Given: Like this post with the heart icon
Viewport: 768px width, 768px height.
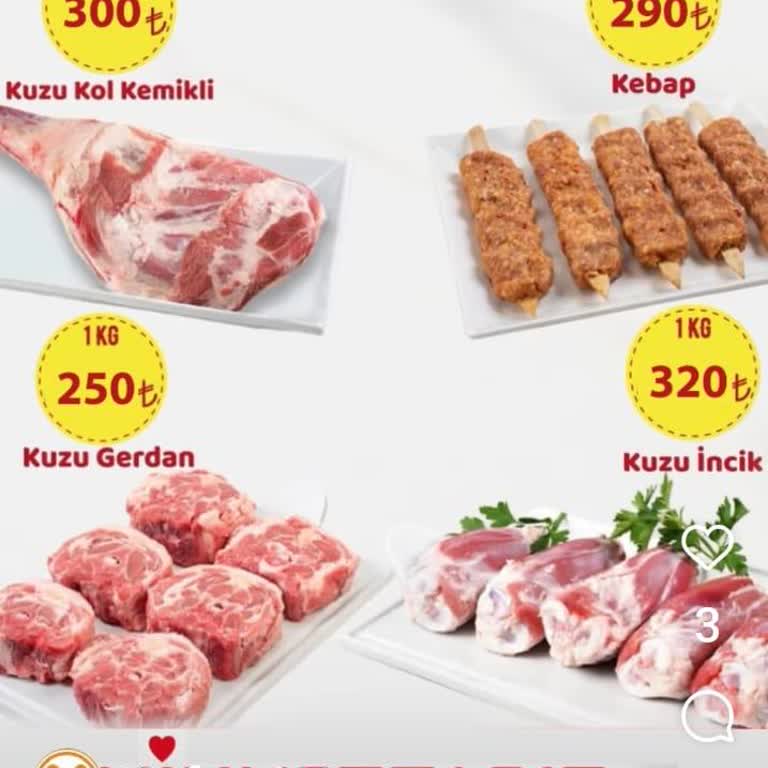Looking at the screenshot, I should pyautogui.click(x=707, y=547).
